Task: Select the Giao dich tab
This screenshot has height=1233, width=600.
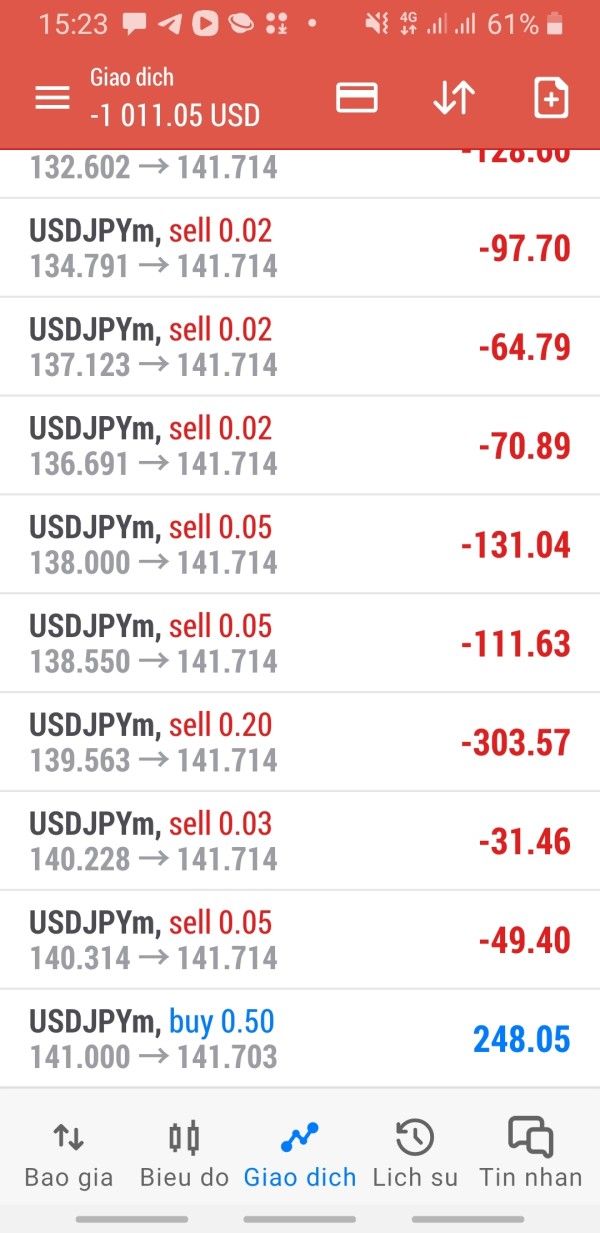Action: [x=300, y=1154]
